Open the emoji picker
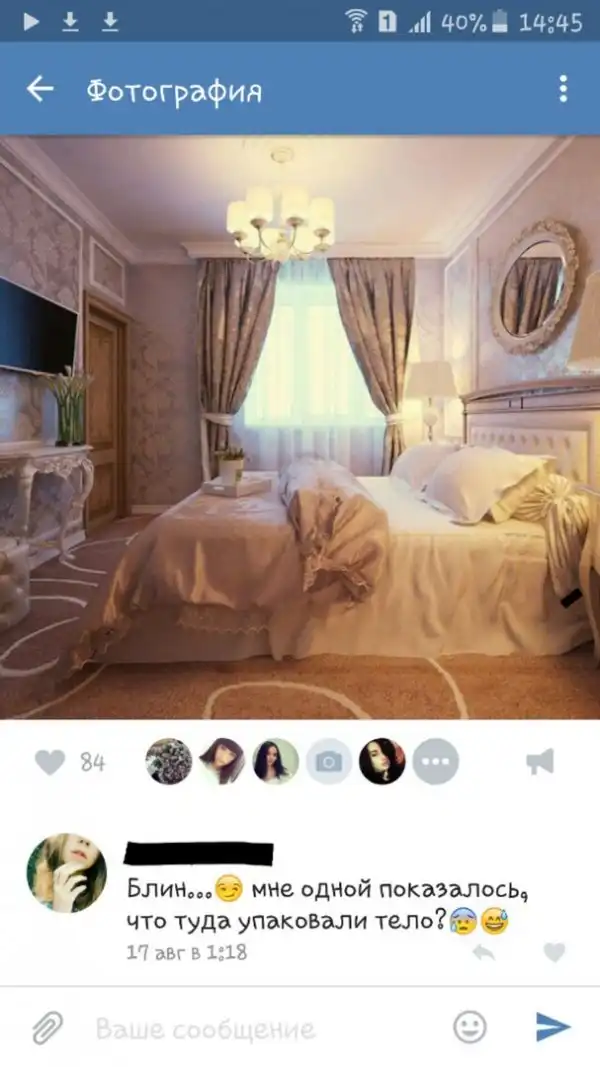This screenshot has width=600, height=1067. coord(470,1027)
